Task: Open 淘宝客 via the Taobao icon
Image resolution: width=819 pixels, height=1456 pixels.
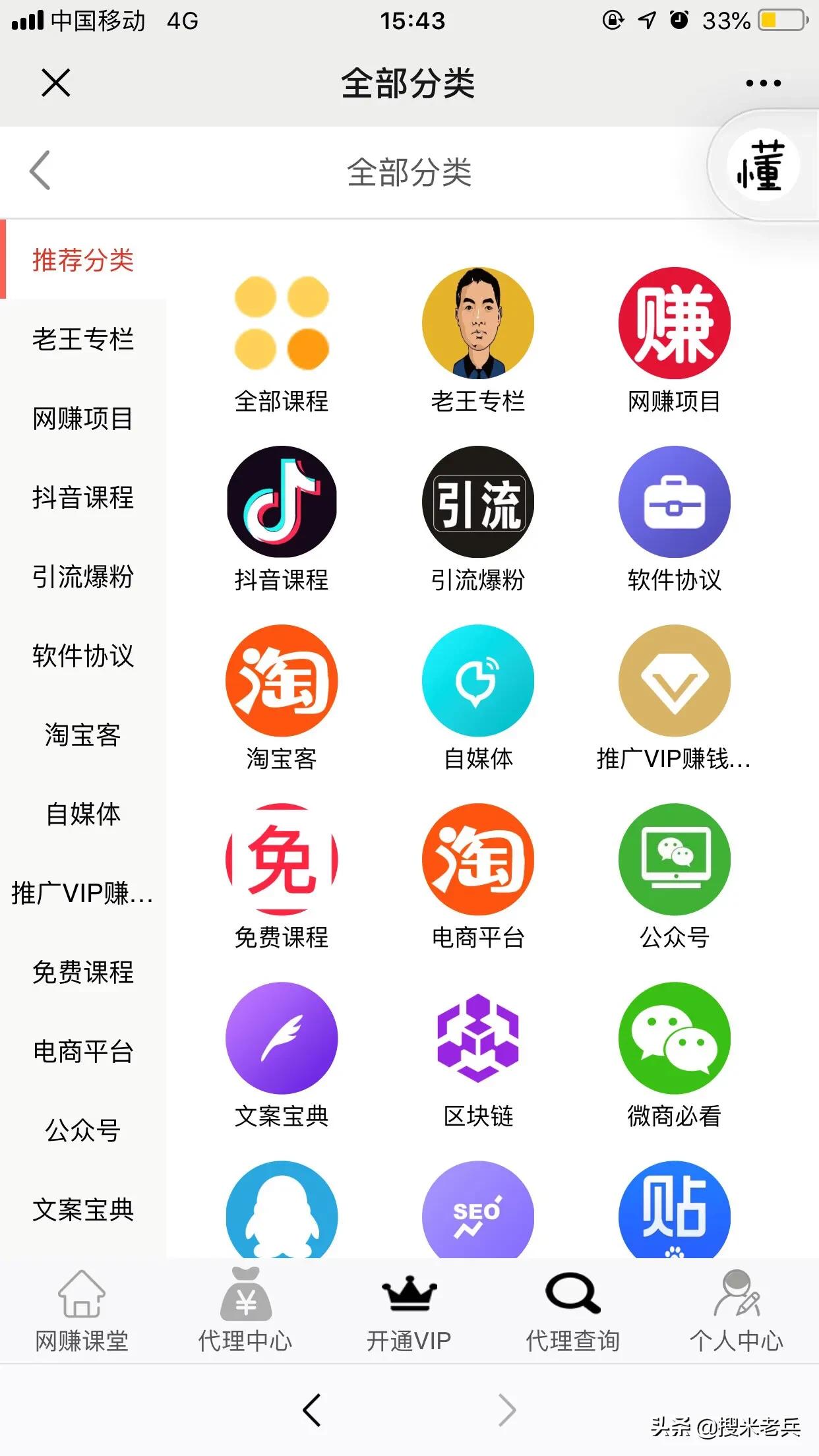Action: (x=282, y=681)
